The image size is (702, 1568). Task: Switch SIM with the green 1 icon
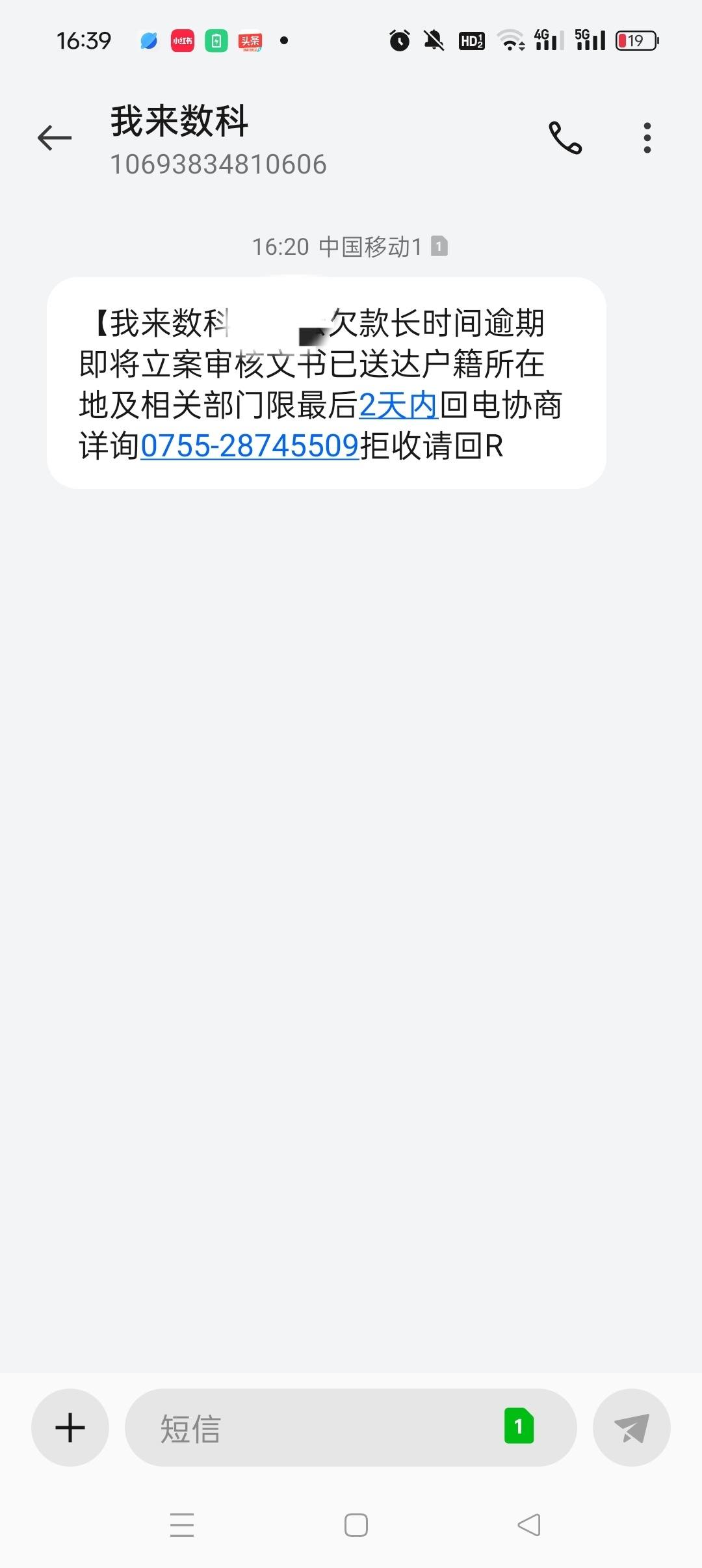pos(519,1426)
